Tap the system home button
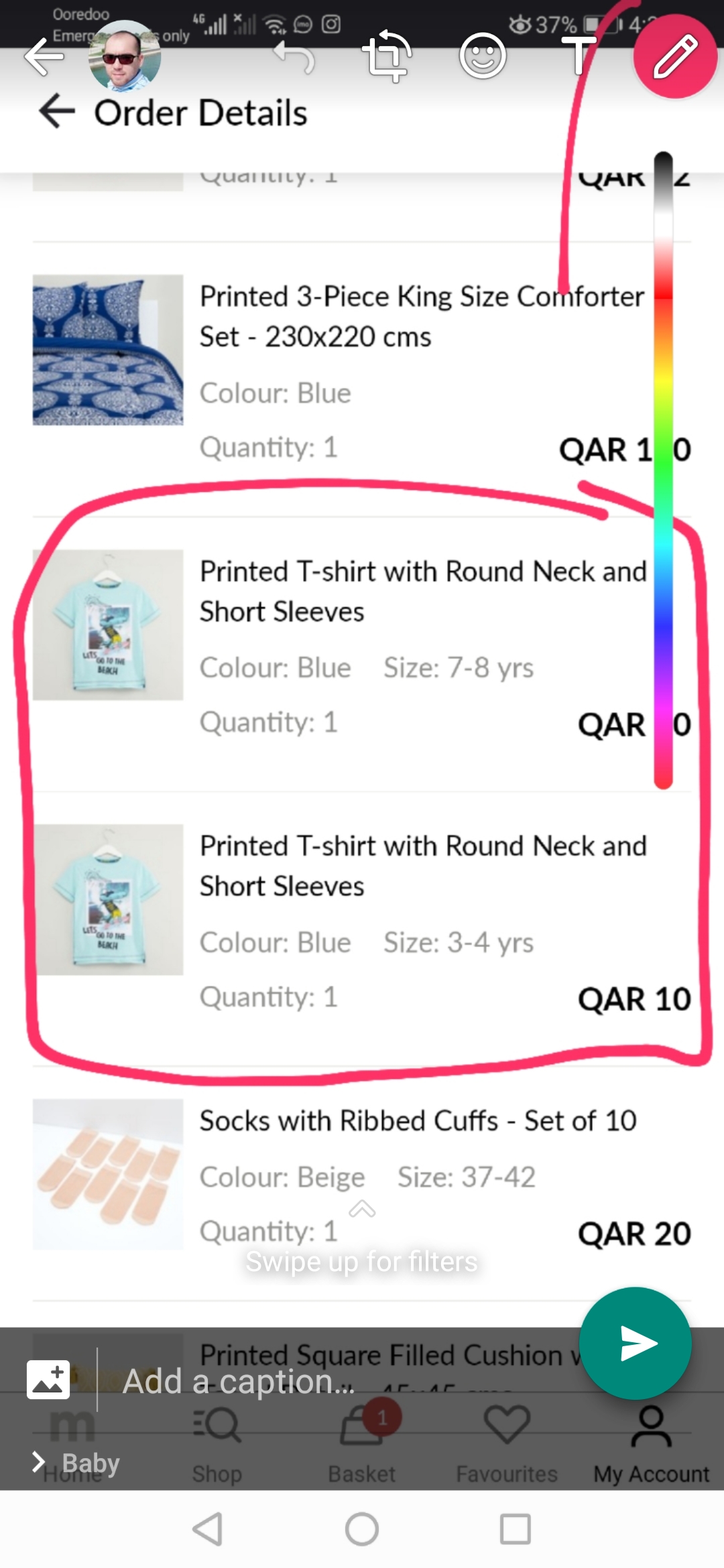 pos(362,1529)
